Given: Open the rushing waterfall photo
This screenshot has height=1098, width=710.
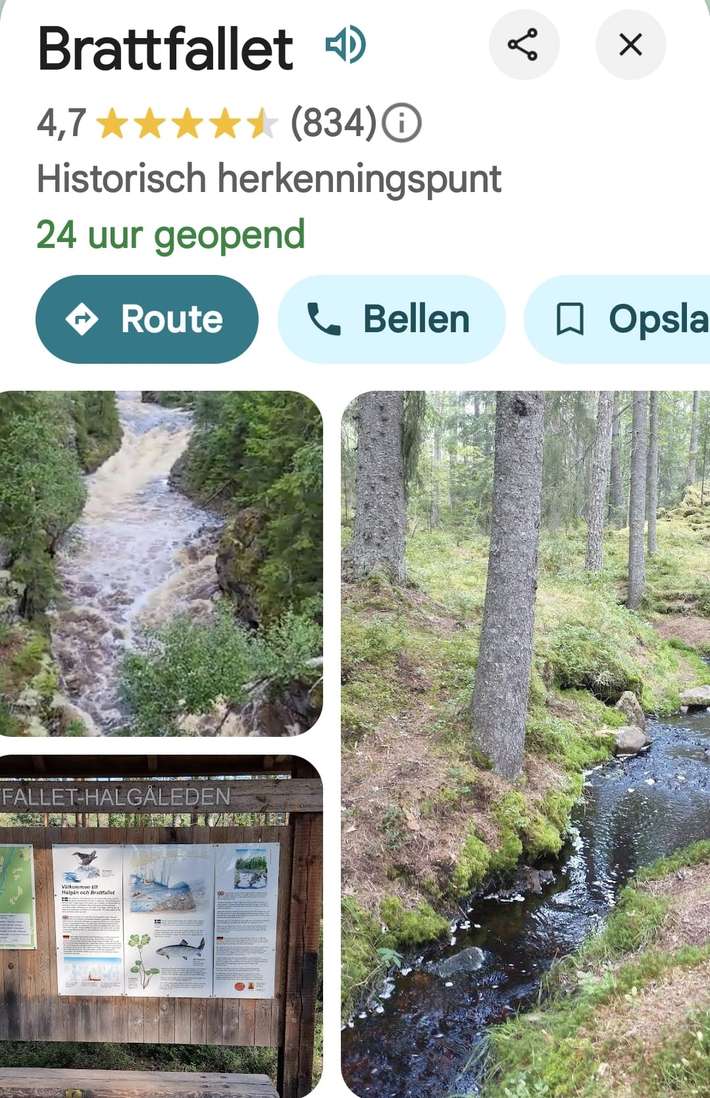Looking at the screenshot, I should click(160, 563).
